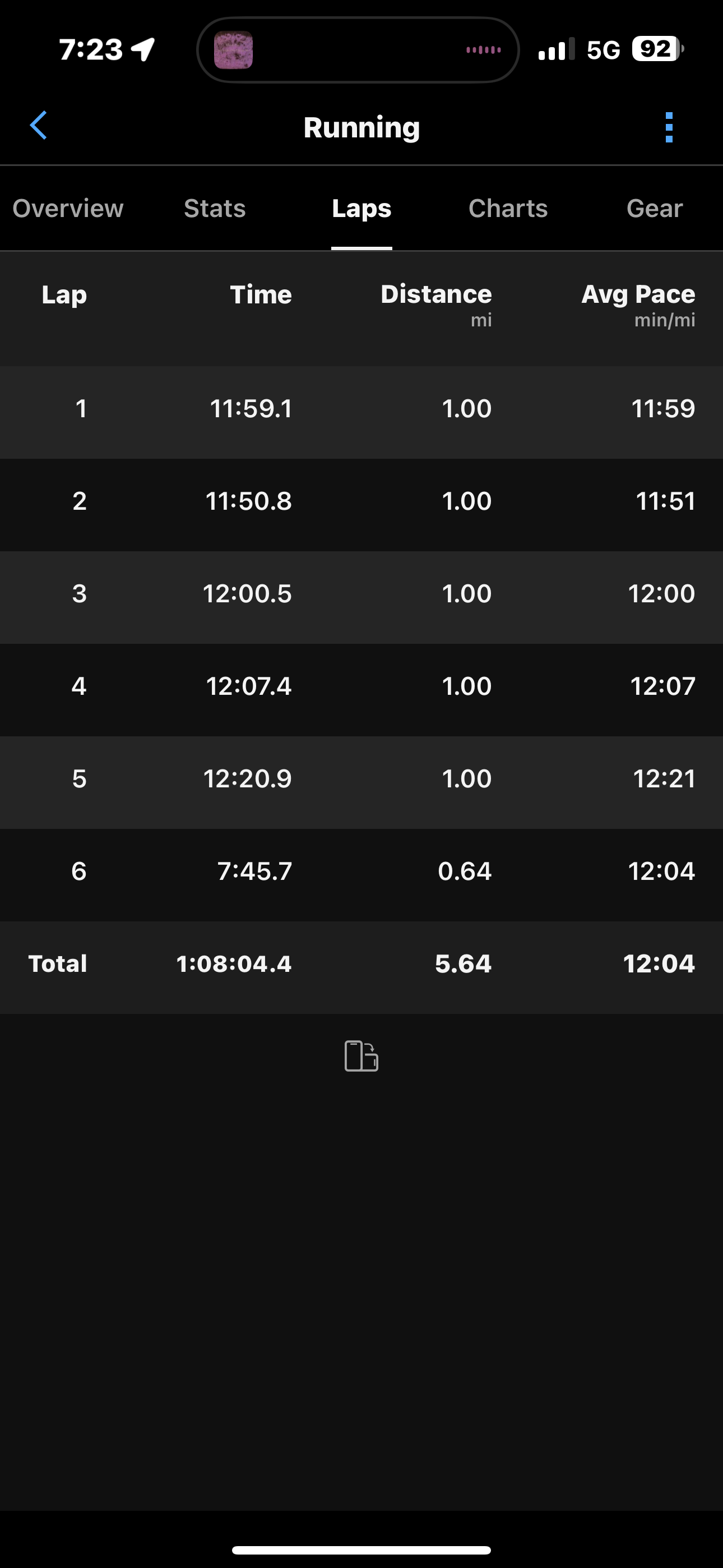The width and height of the screenshot is (723, 1568).
Task: Open the Charts tab
Action: click(508, 209)
